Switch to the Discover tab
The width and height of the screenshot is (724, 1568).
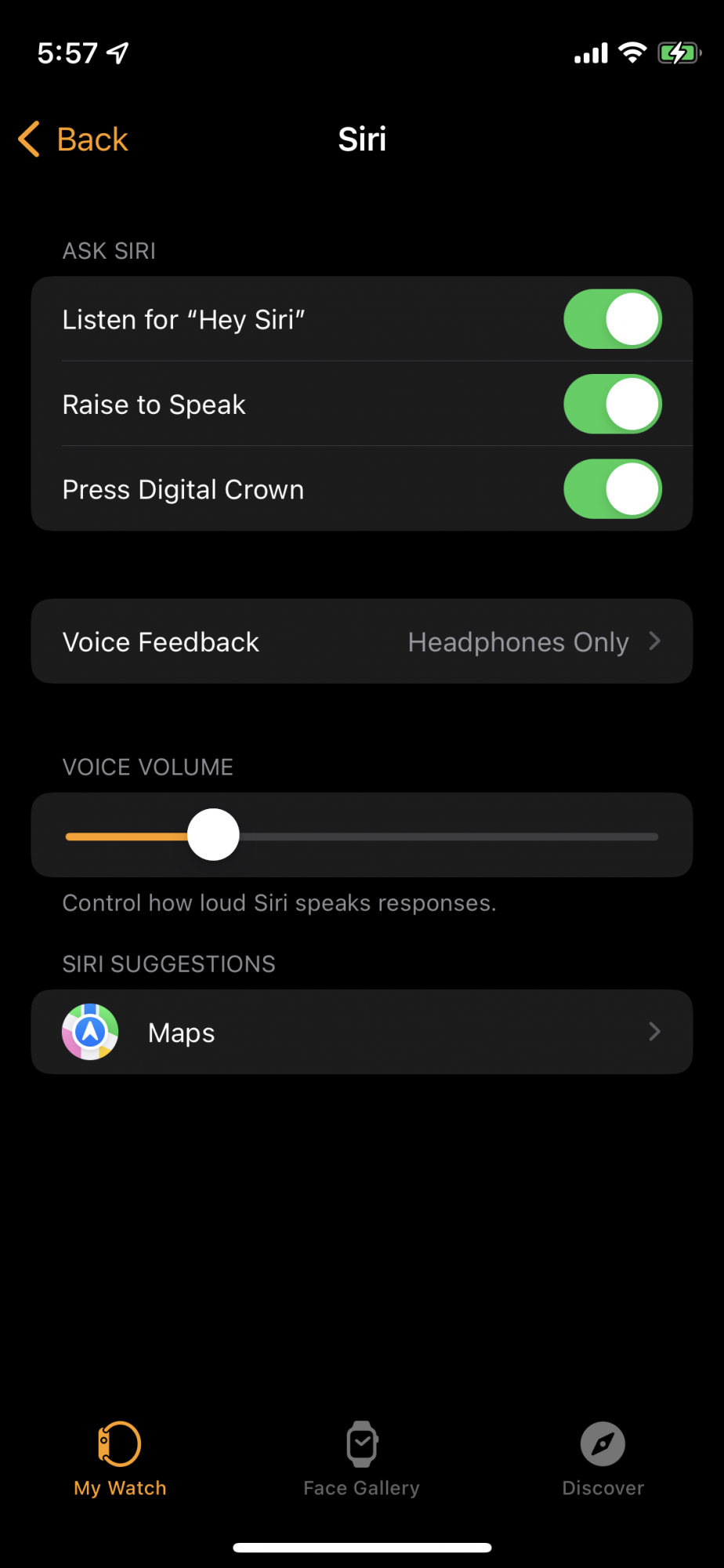click(x=603, y=1459)
